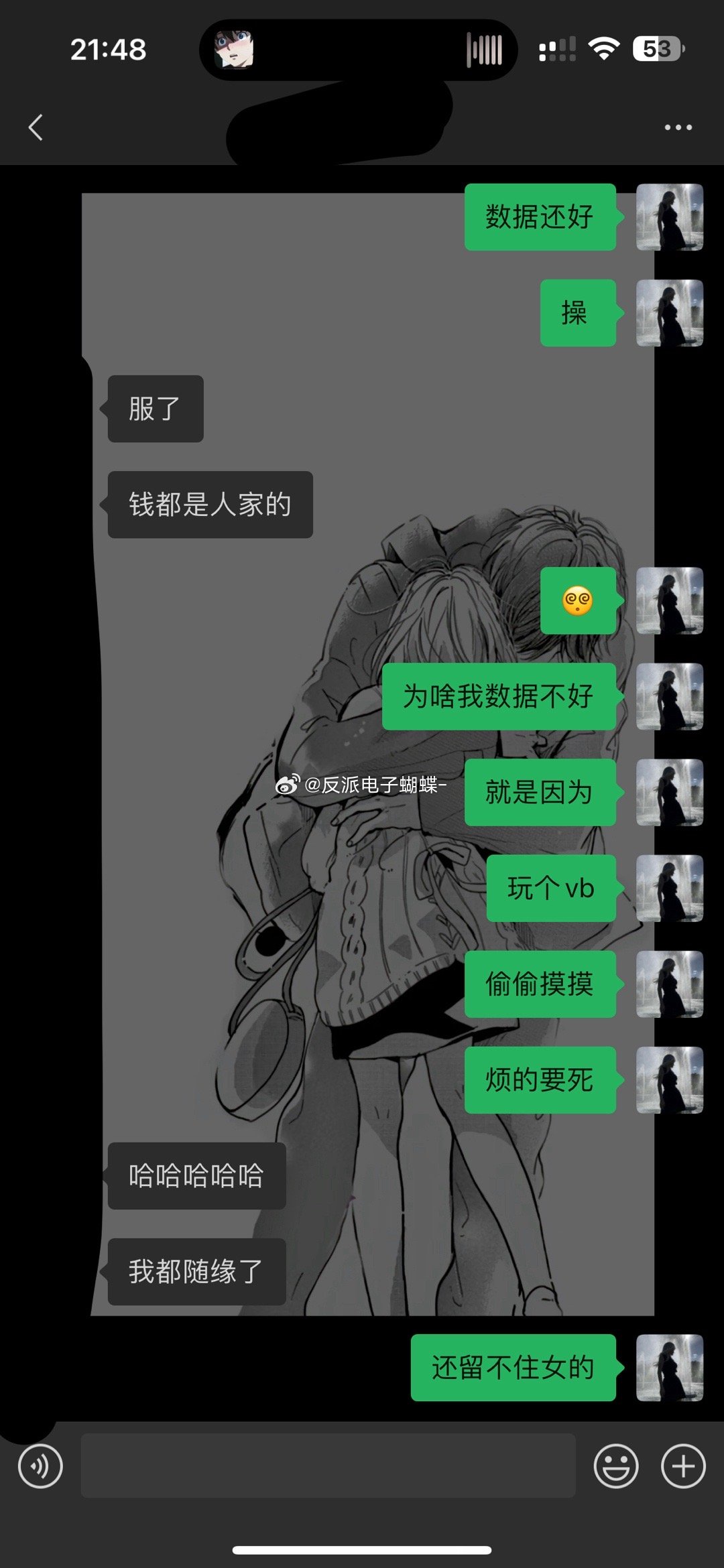
Task: Focus the message text field
Action: pos(328,1465)
